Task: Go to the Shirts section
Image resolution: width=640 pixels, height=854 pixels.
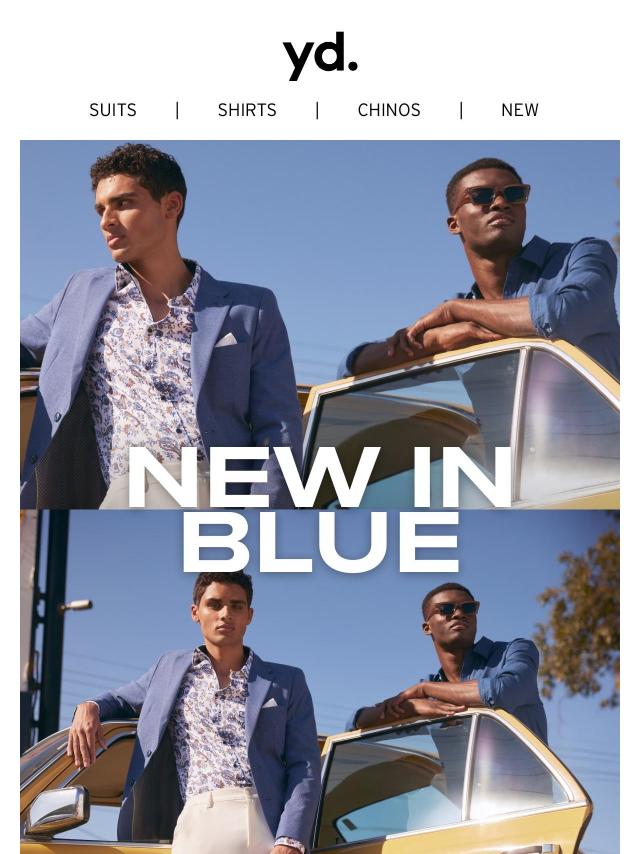Action: point(247,110)
